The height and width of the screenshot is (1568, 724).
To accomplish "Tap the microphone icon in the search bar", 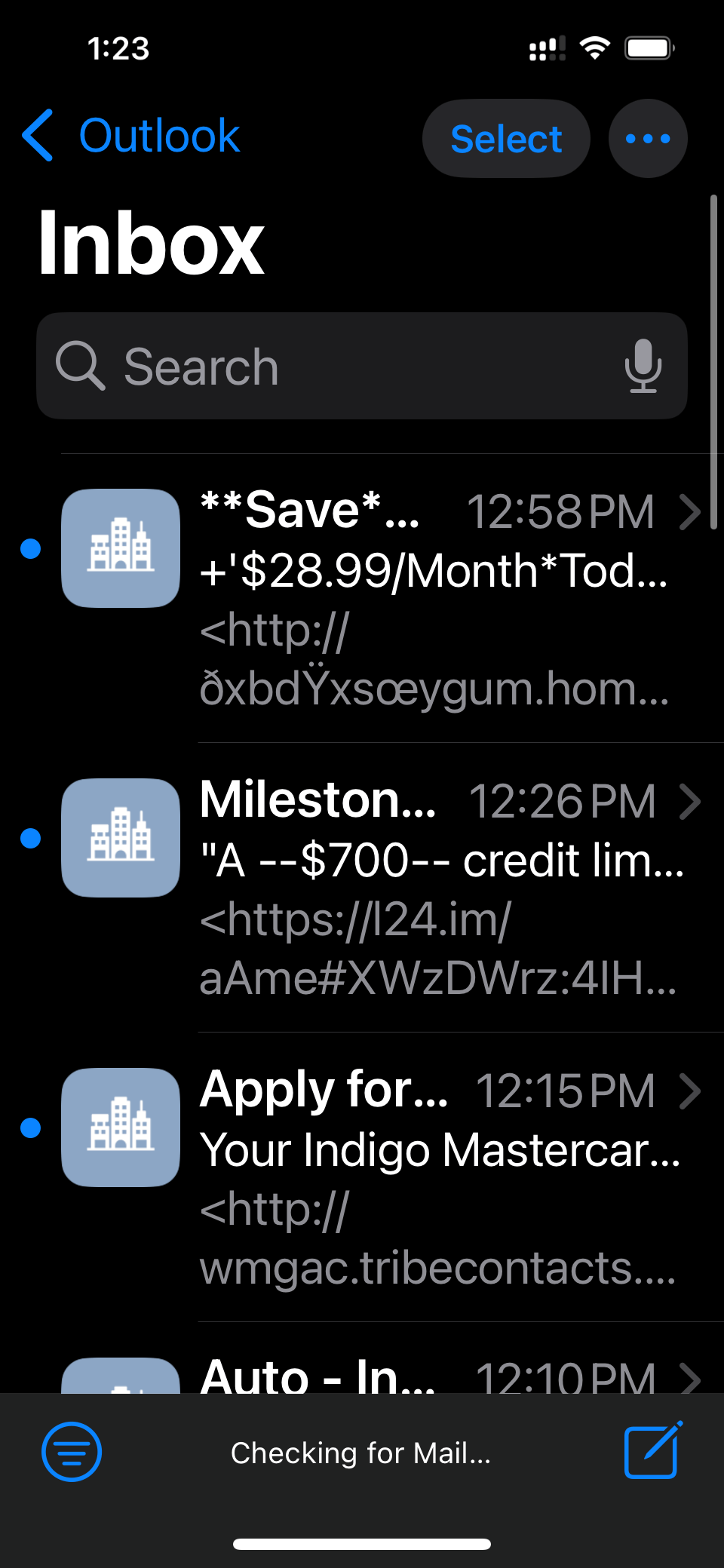I will coord(645,367).
